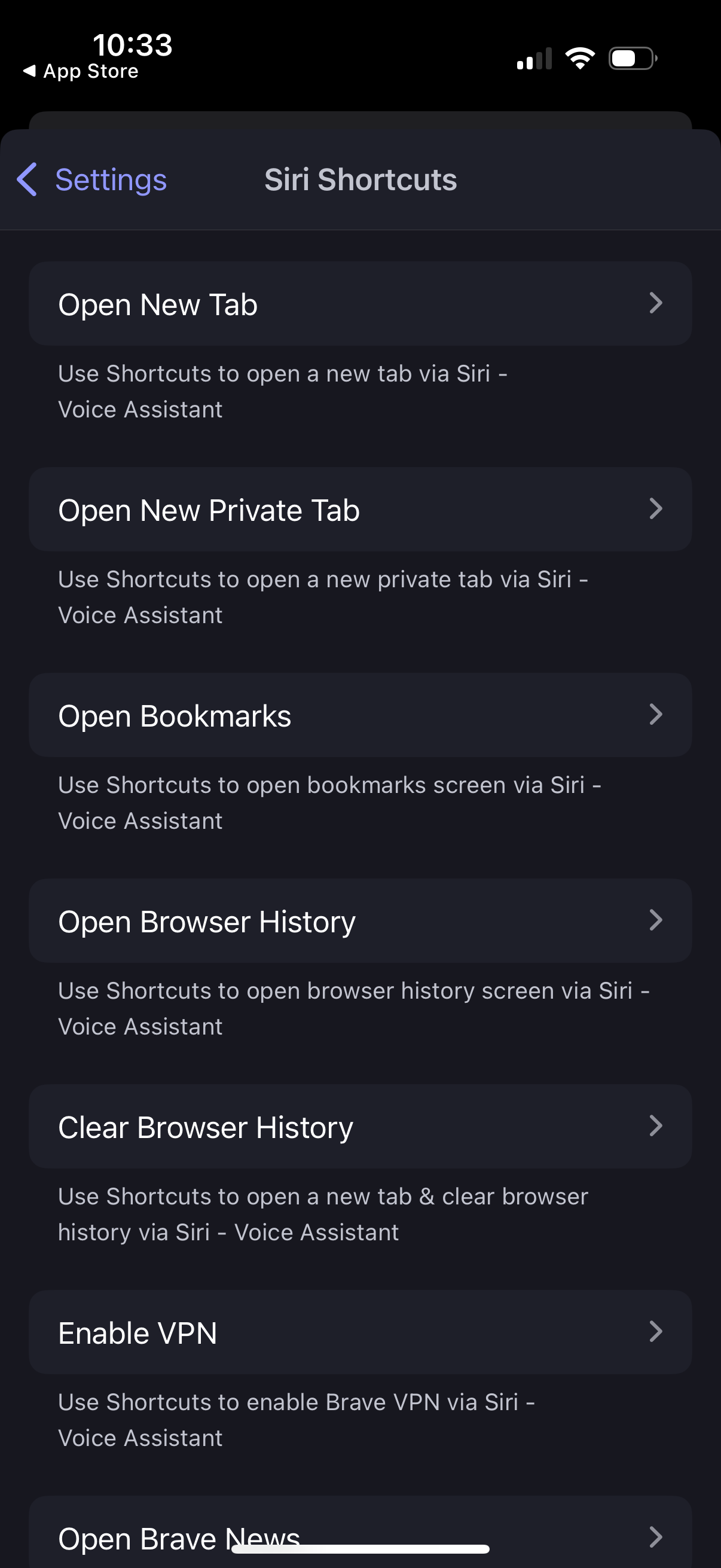Open the Open New Tab shortcut settings

[243, 304]
